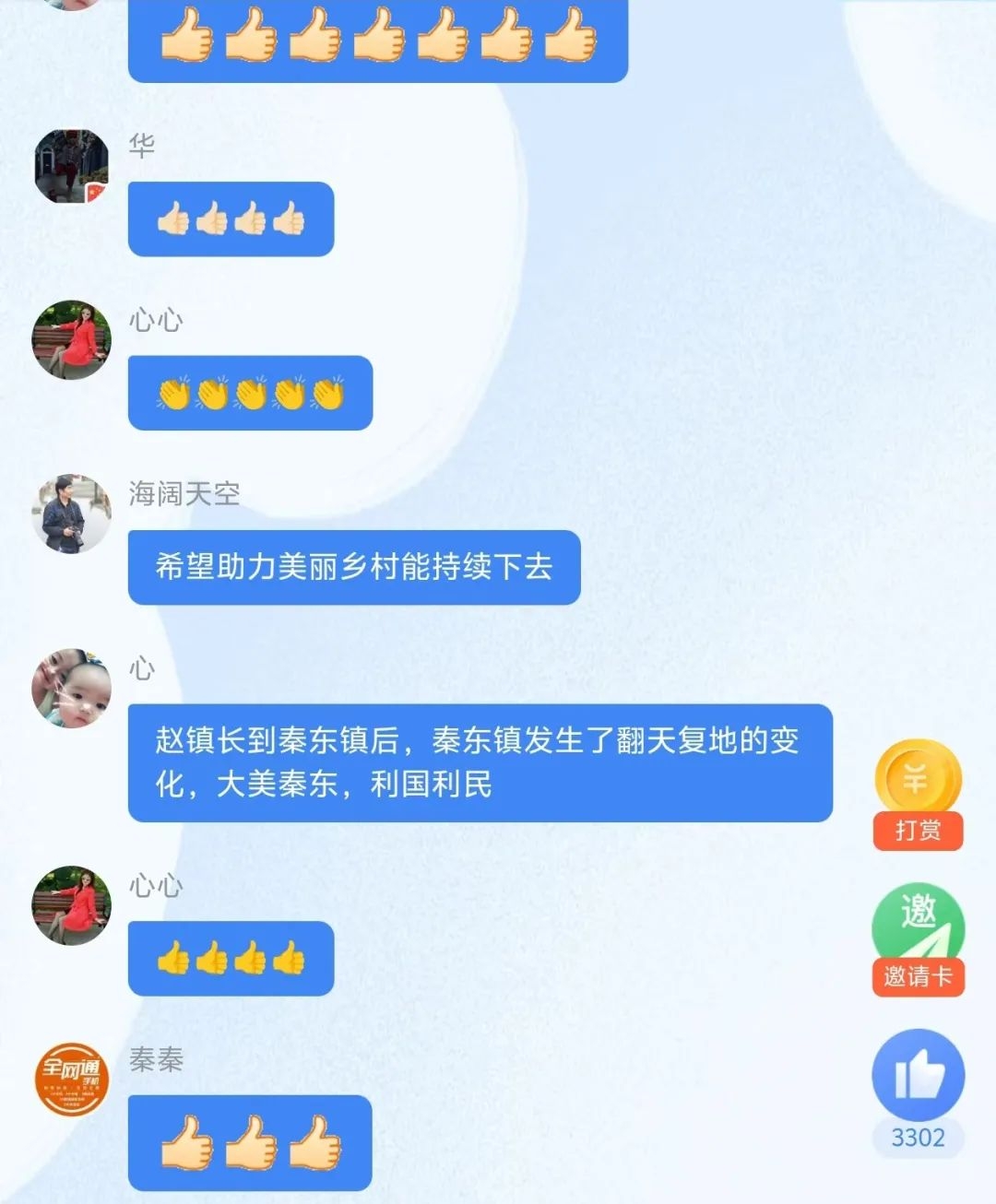Open 华's profile avatar
This screenshot has width=996, height=1204.
tap(72, 167)
